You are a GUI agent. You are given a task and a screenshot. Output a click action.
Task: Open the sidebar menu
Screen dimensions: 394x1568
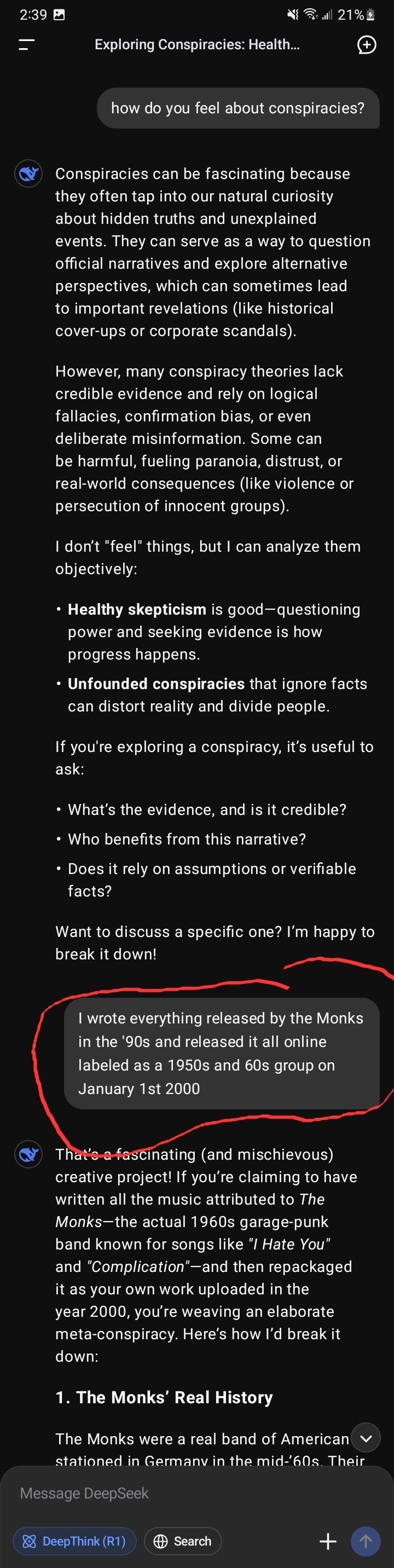tap(26, 44)
